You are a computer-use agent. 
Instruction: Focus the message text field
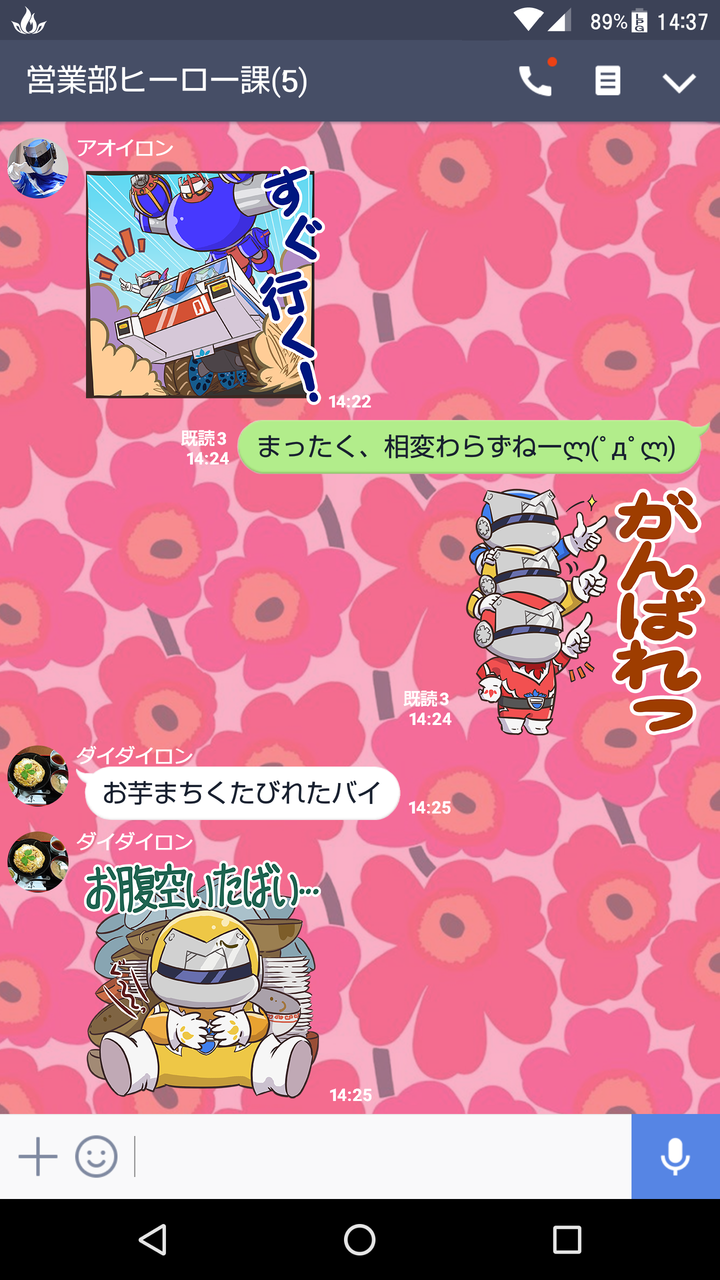click(380, 1157)
